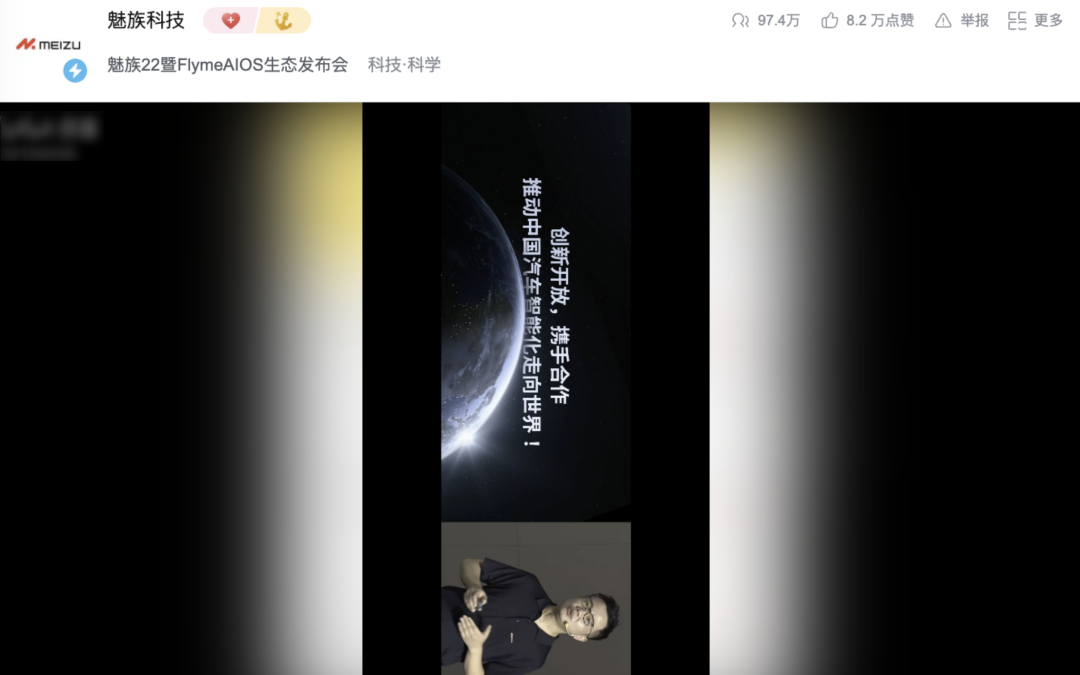This screenshot has width=1080, height=675.
Task: Tap the livestream video player
Action: [536, 388]
